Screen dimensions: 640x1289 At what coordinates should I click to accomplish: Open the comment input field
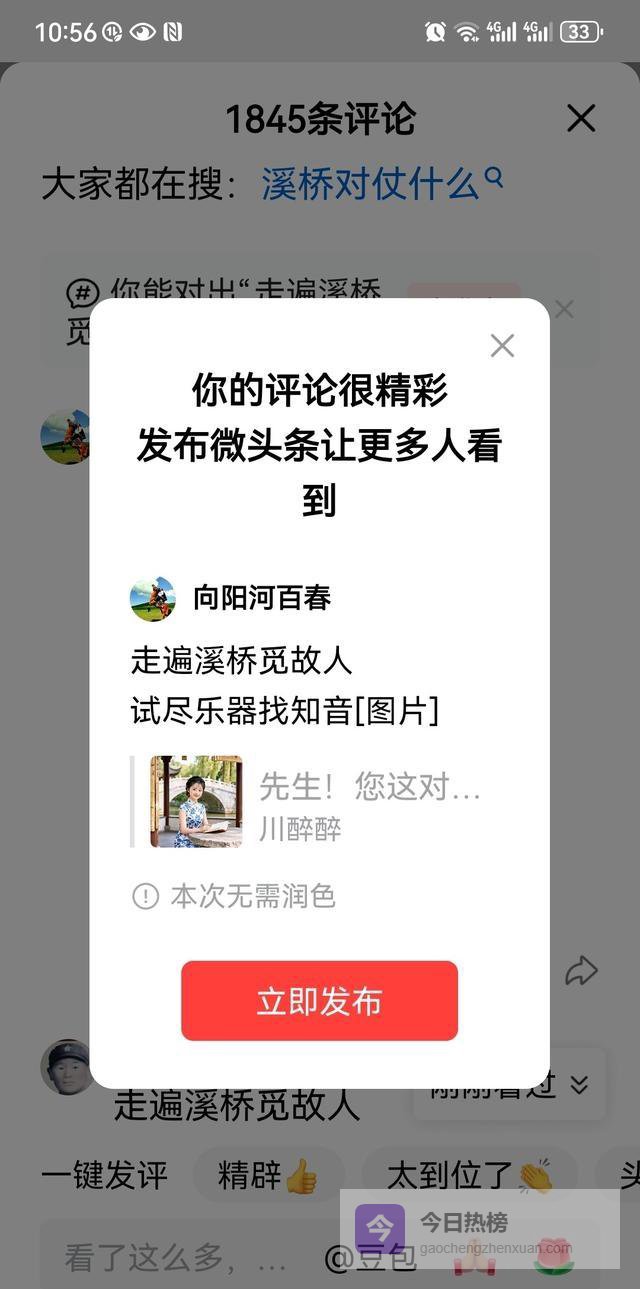[x=175, y=1257]
